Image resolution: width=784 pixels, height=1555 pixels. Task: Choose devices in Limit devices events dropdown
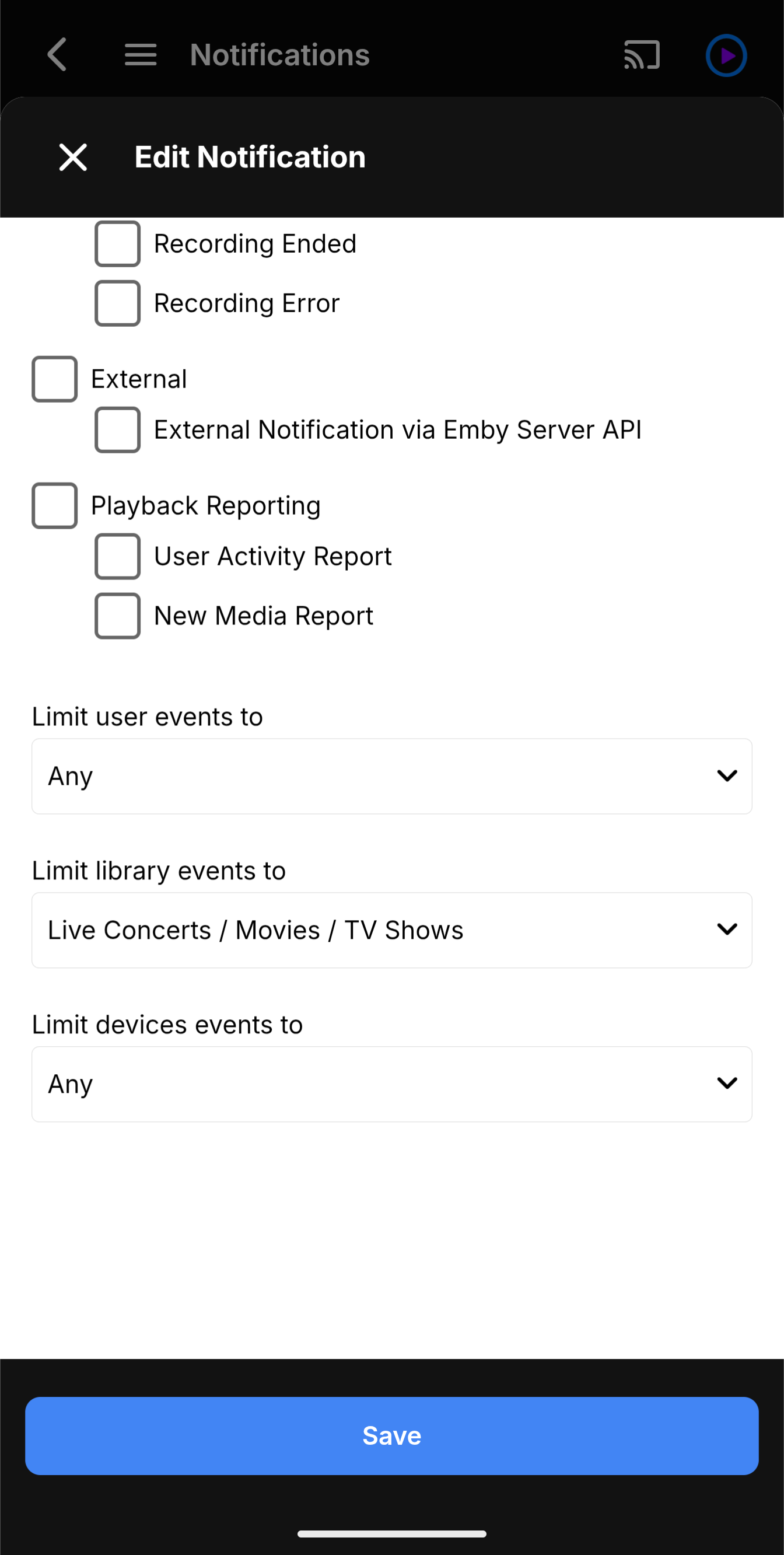click(x=391, y=1084)
